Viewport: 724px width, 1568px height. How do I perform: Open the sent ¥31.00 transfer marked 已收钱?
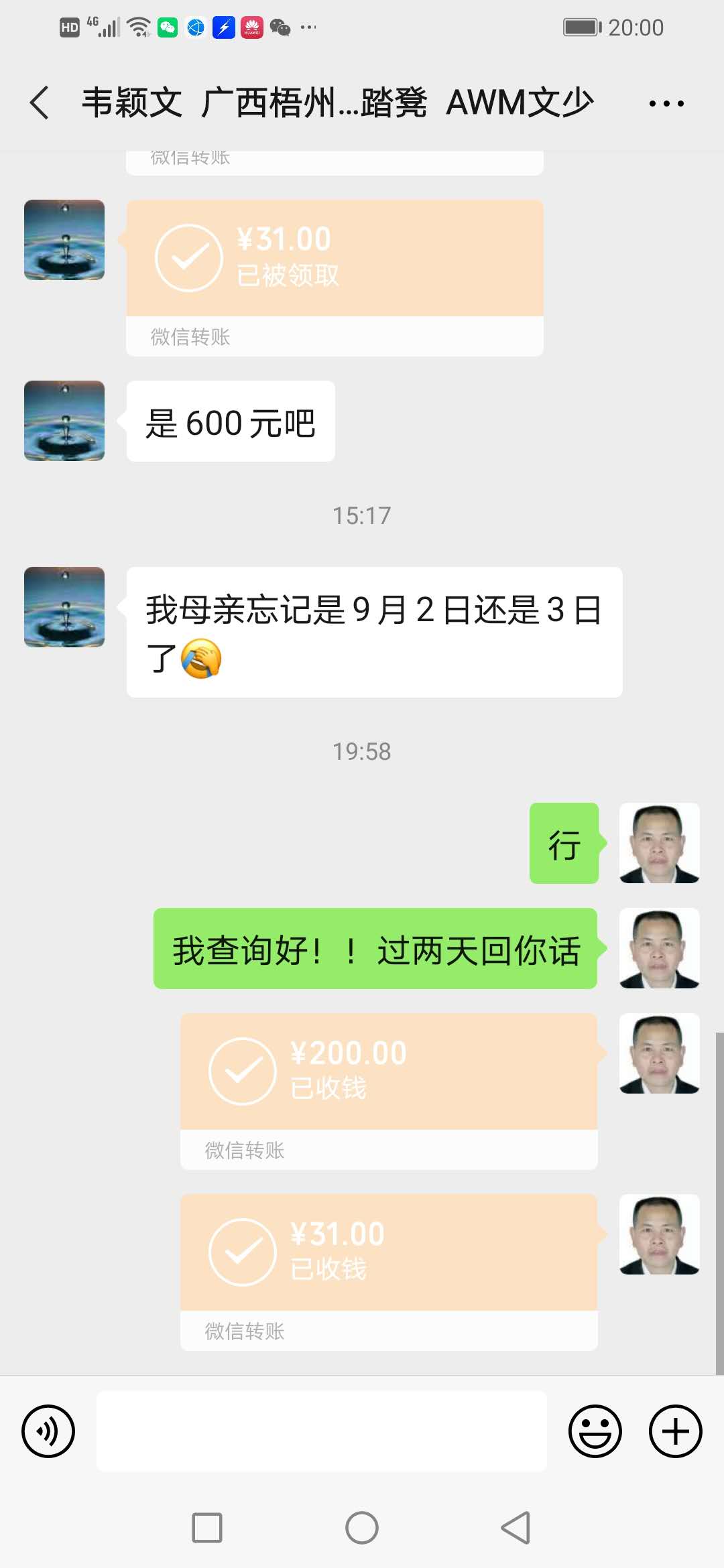(388, 1253)
